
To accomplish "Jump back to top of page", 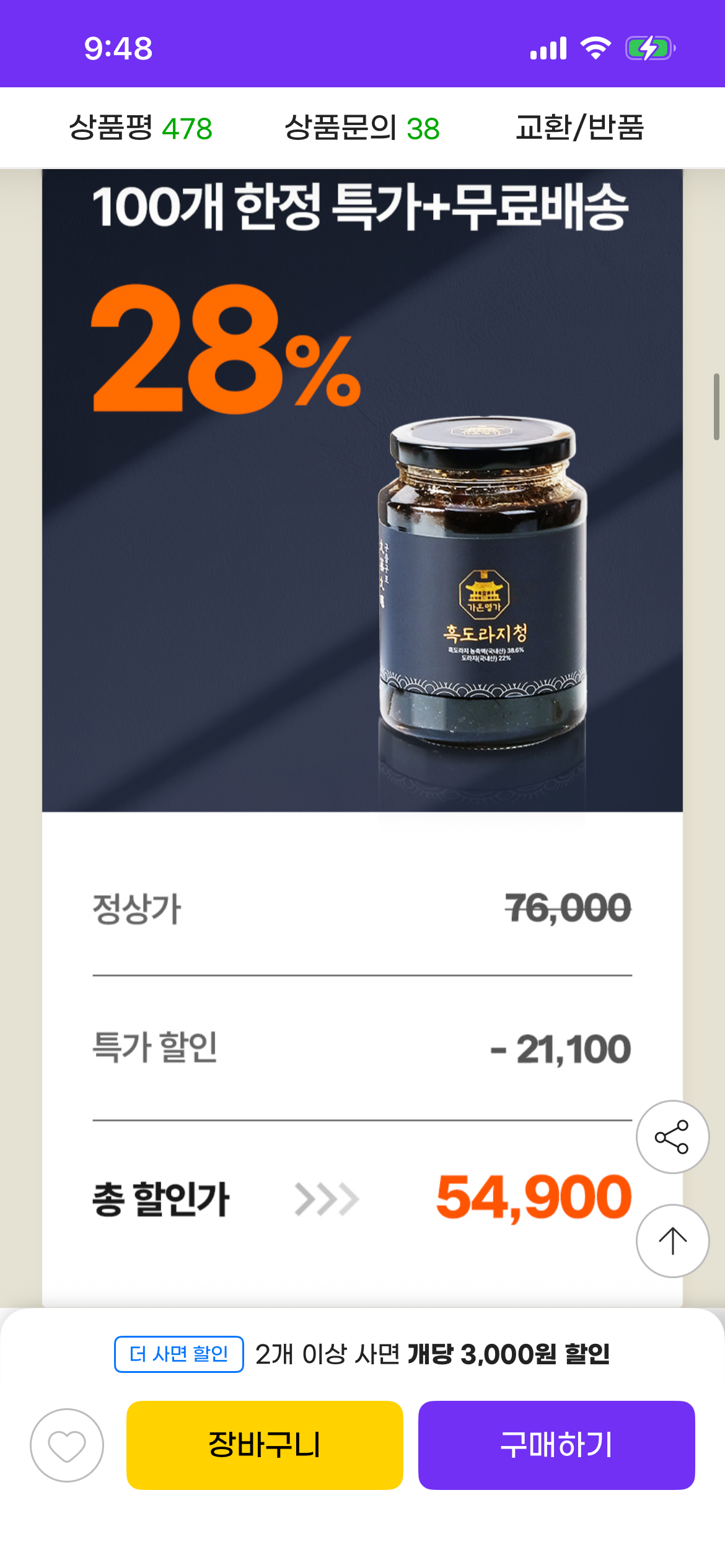I will (x=672, y=1241).
